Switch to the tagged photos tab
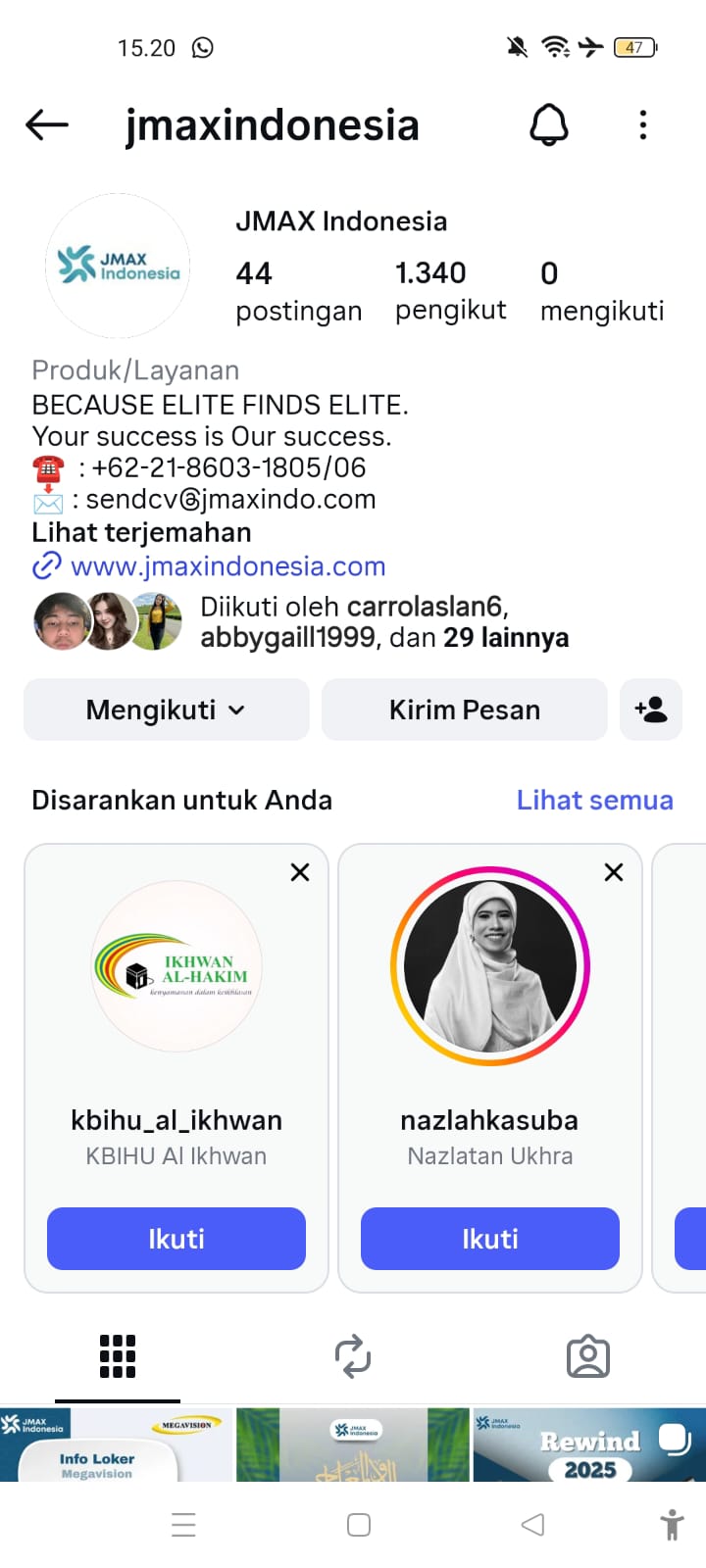The height and width of the screenshot is (1568, 706). tap(588, 1356)
